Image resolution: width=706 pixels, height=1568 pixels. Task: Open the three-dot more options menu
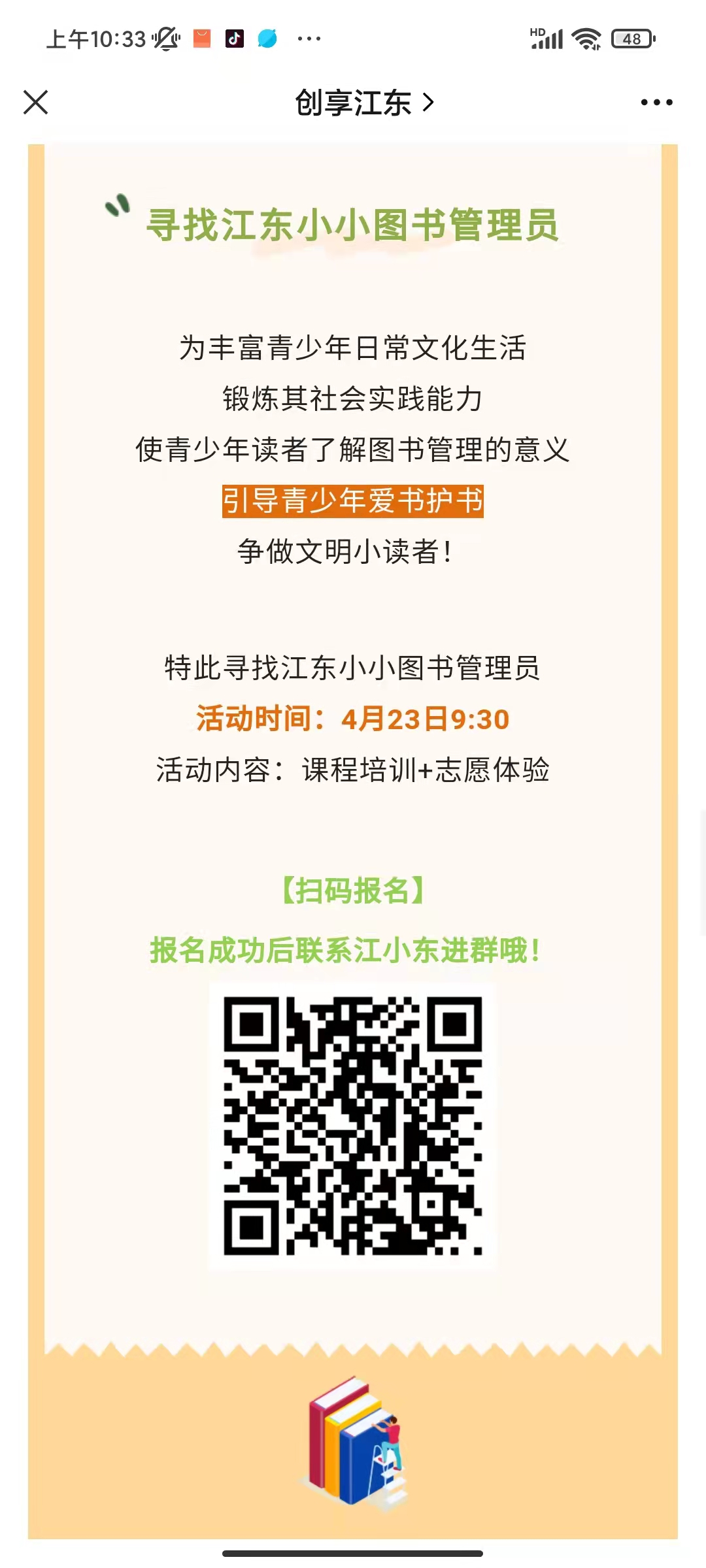pyautogui.click(x=656, y=103)
